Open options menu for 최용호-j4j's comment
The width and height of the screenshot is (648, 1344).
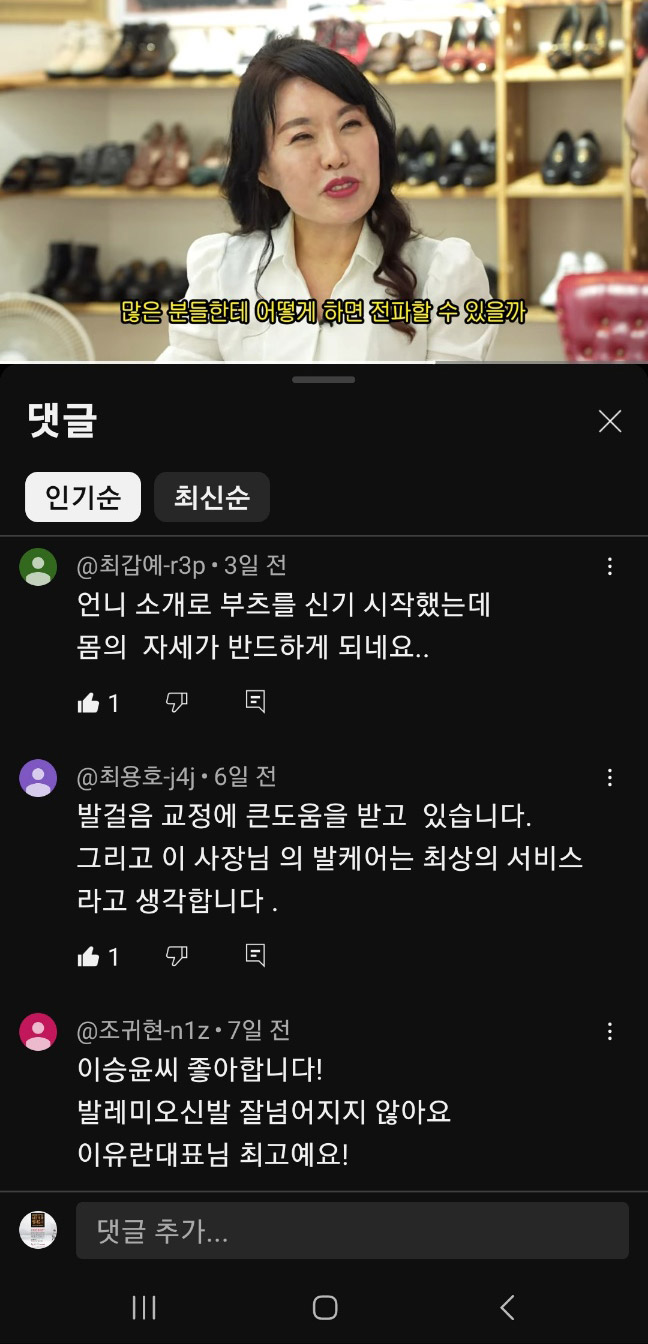(610, 777)
